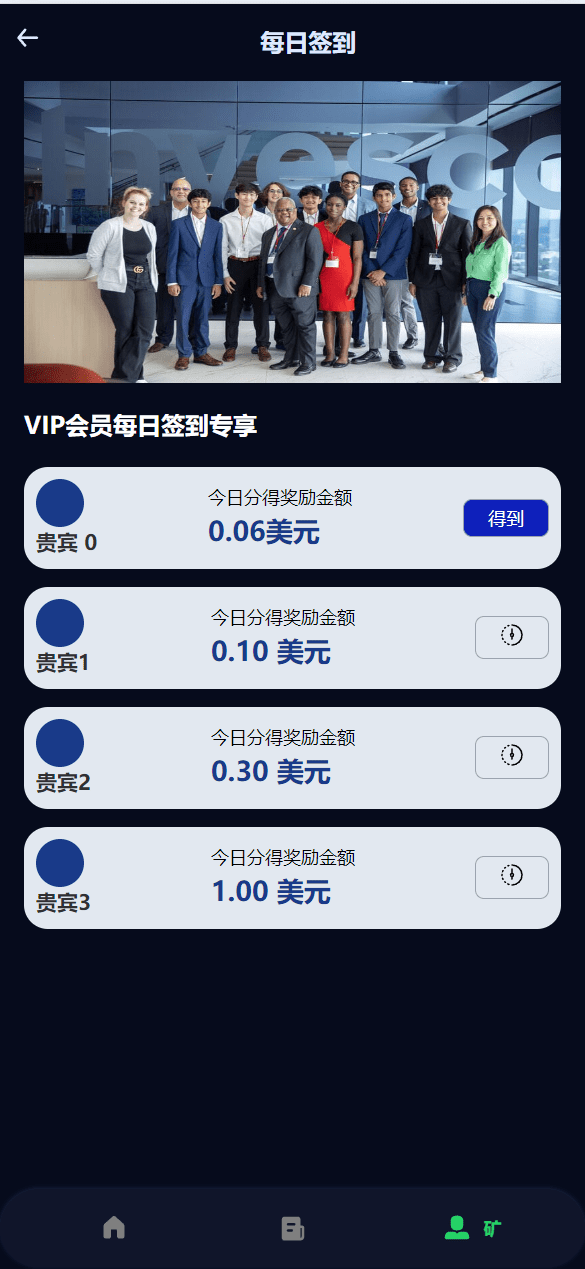Tap the timer button on 贵宾2 row
Image resolution: width=585 pixels, height=1269 pixels.
click(x=512, y=757)
